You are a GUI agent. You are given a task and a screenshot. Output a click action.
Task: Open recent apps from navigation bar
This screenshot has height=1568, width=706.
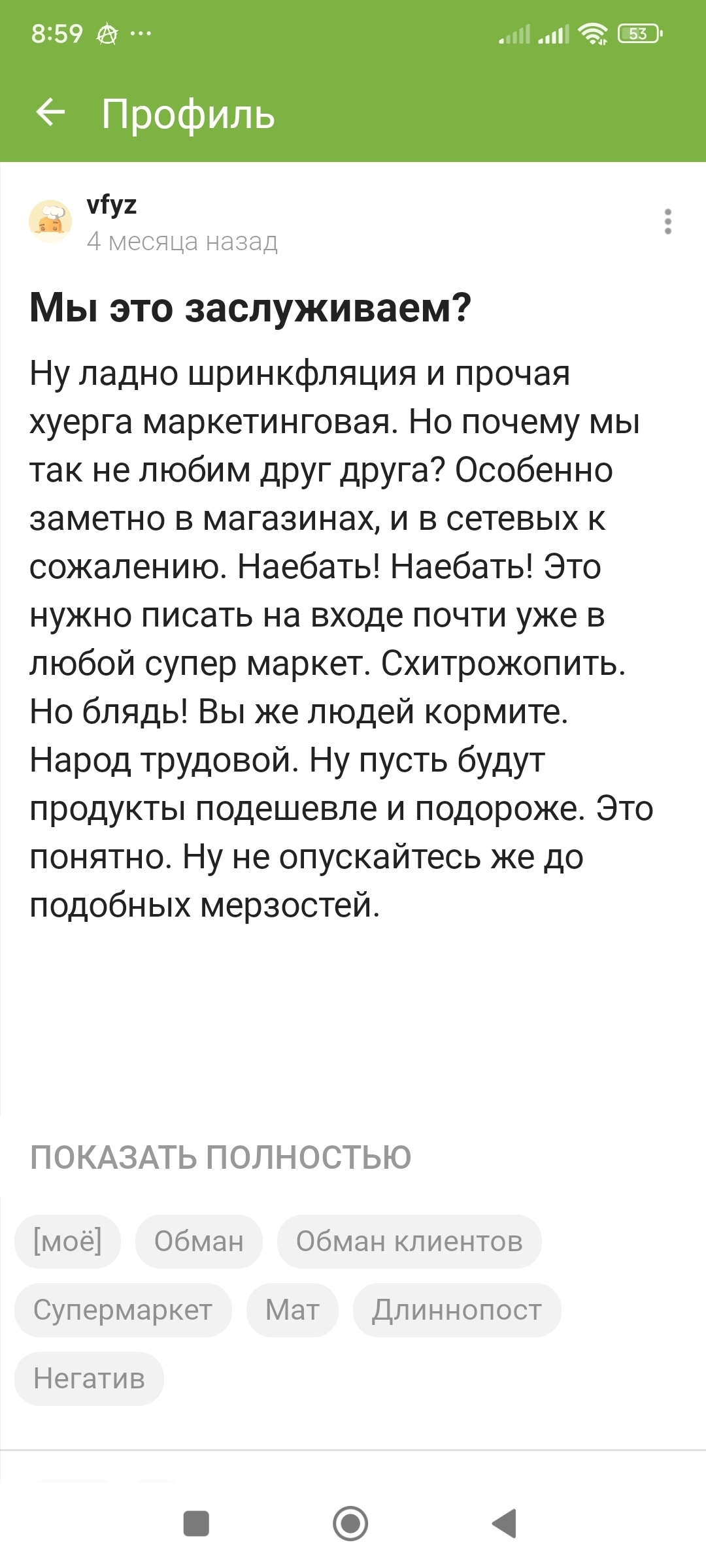(196, 1524)
